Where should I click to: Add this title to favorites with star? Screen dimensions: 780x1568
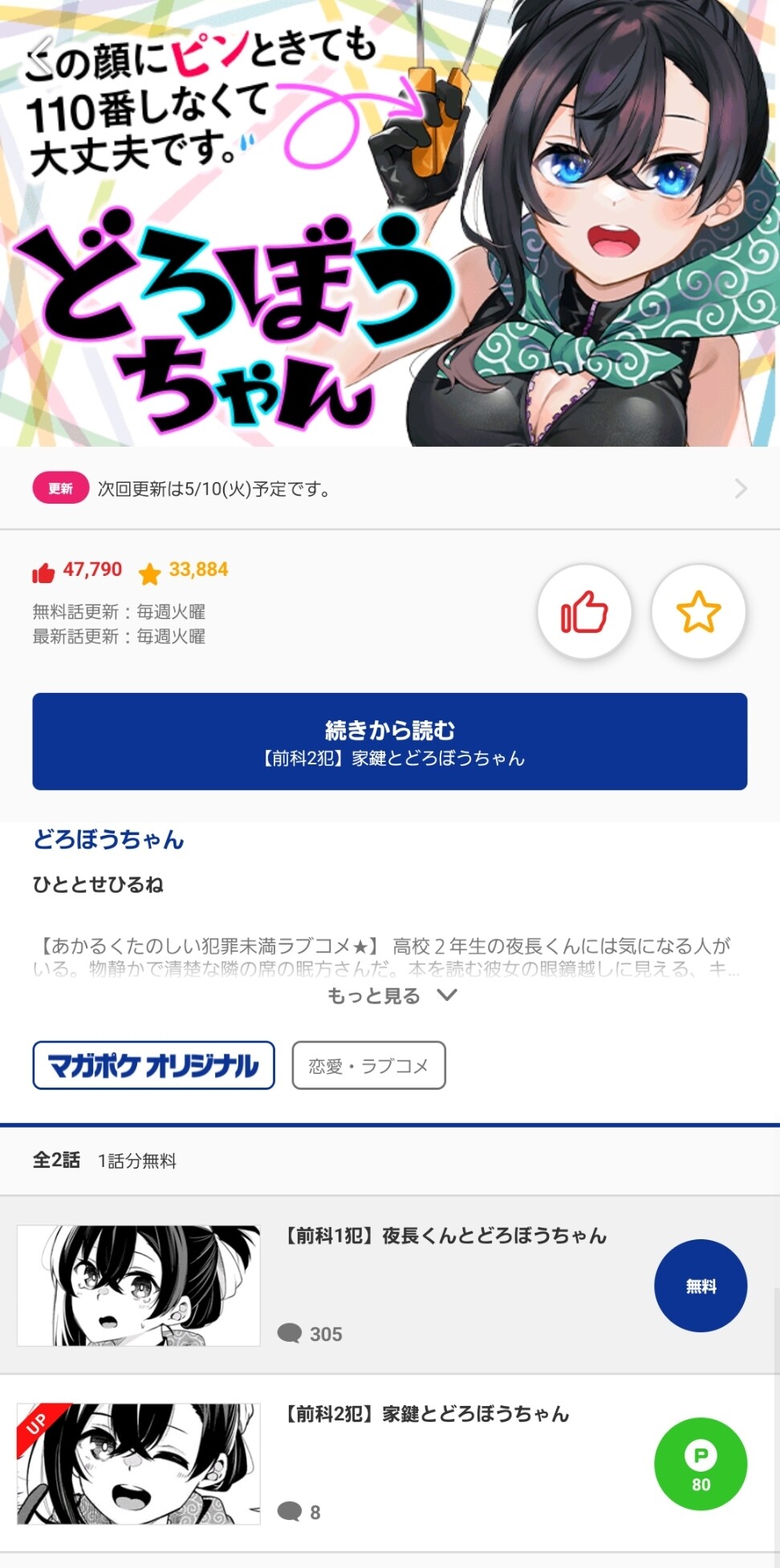698,612
